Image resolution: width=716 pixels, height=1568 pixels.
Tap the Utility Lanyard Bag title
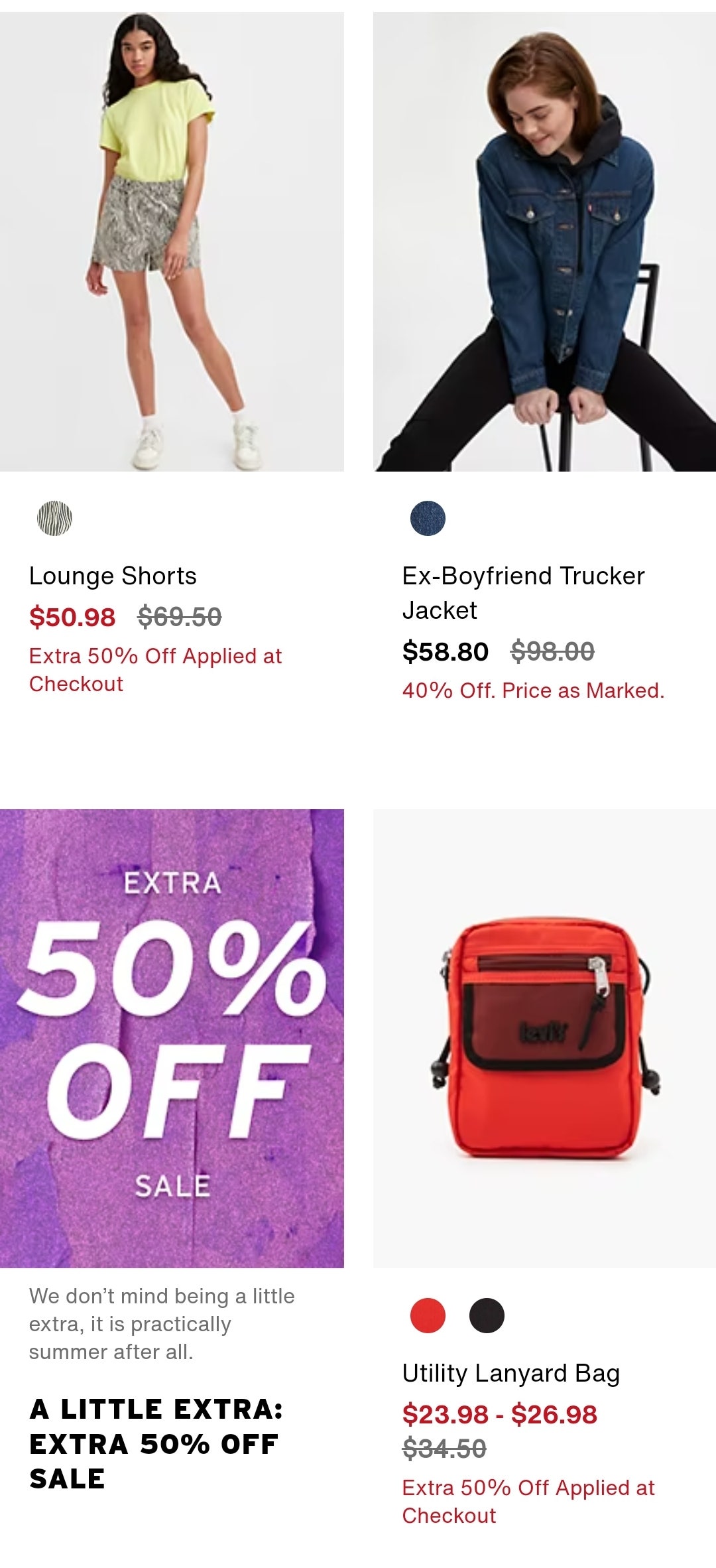510,1373
